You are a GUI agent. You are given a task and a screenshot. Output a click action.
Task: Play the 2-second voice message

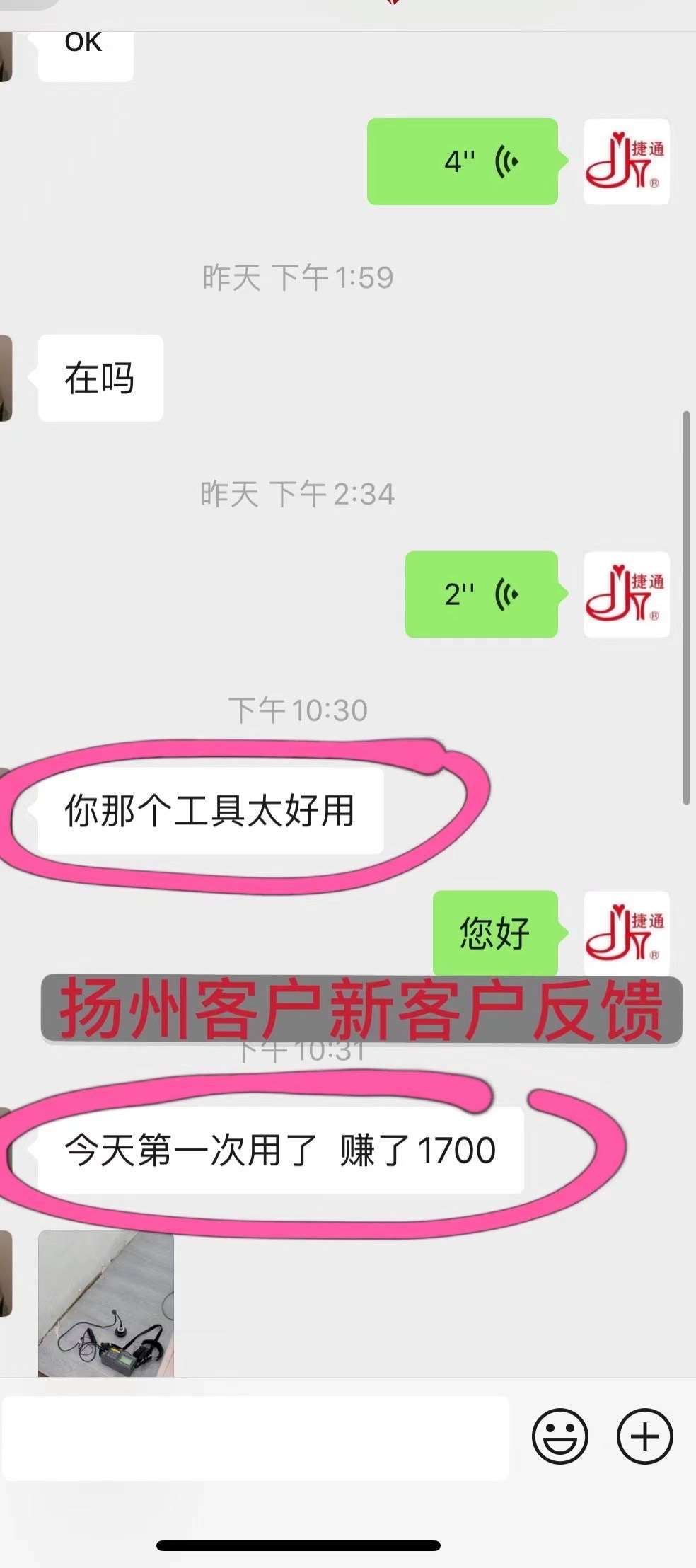481,594
